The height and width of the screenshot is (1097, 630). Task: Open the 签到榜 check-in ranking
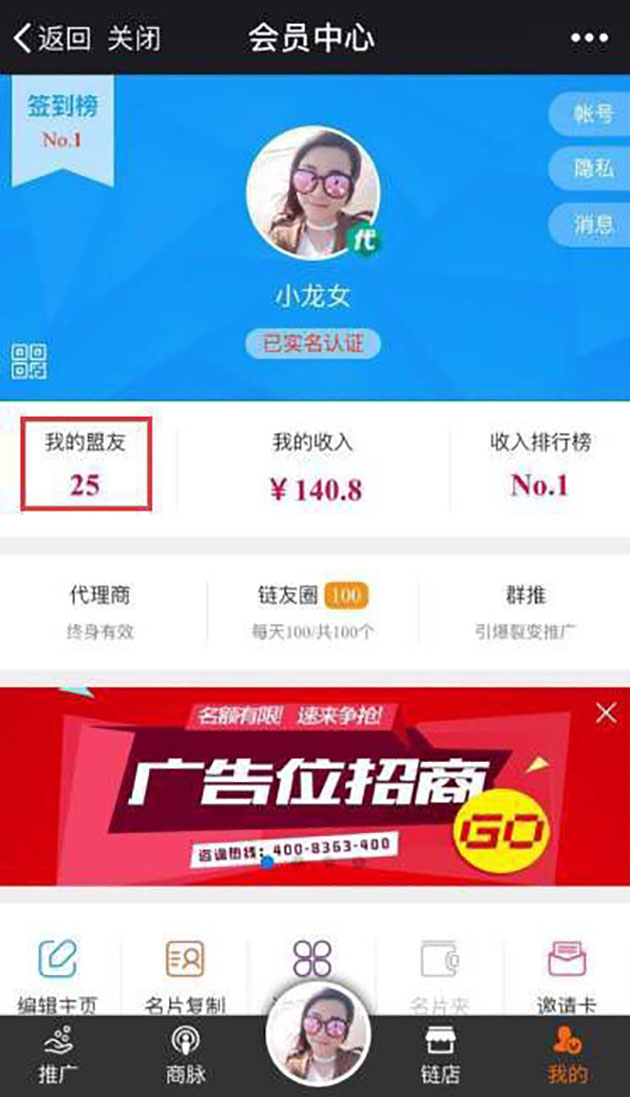click(62, 120)
